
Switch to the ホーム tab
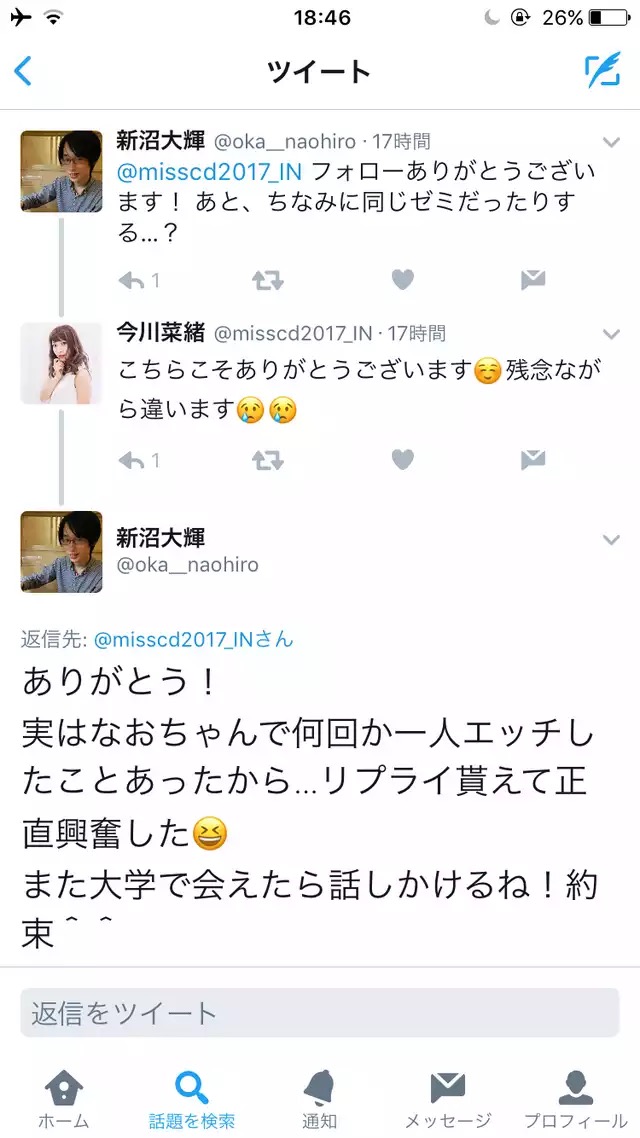click(63, 1099)
